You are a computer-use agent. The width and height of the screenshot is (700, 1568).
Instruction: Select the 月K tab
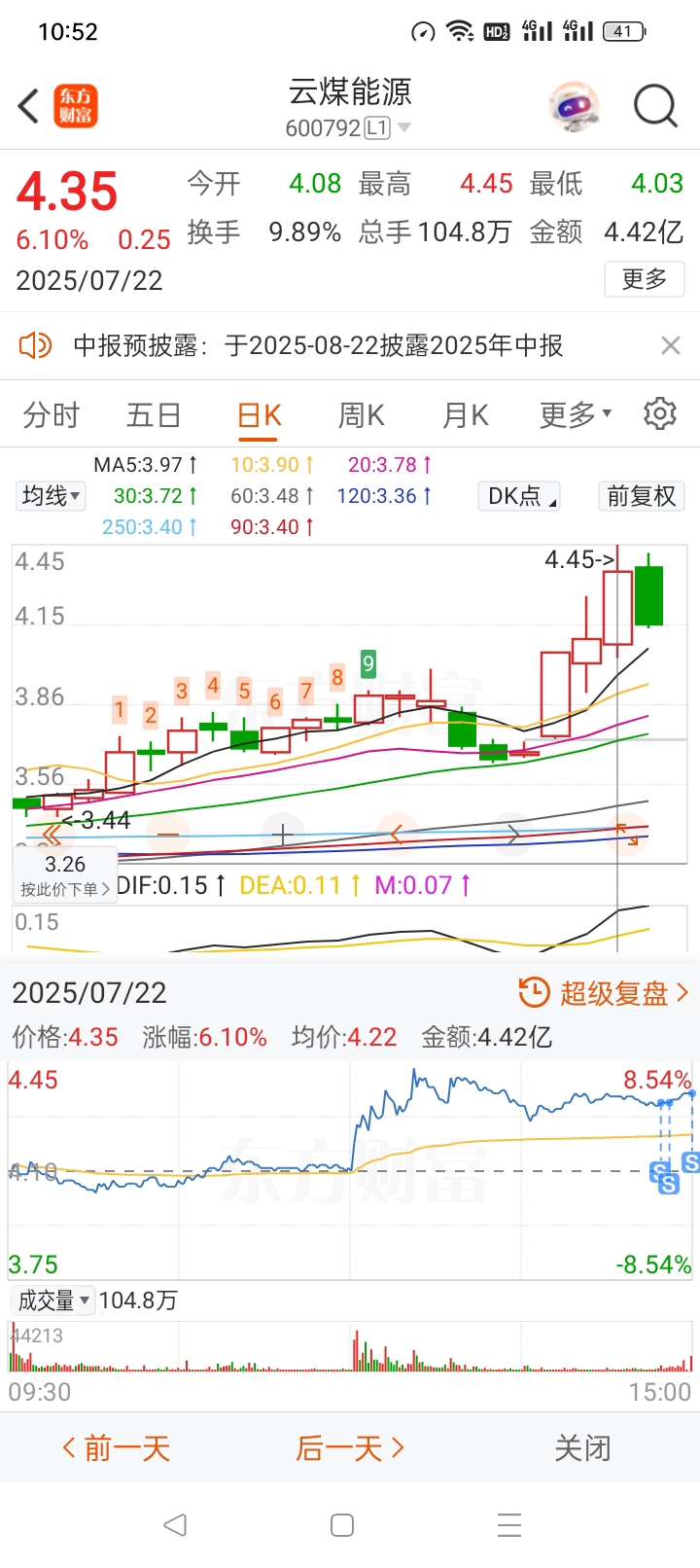coord(465,415)
